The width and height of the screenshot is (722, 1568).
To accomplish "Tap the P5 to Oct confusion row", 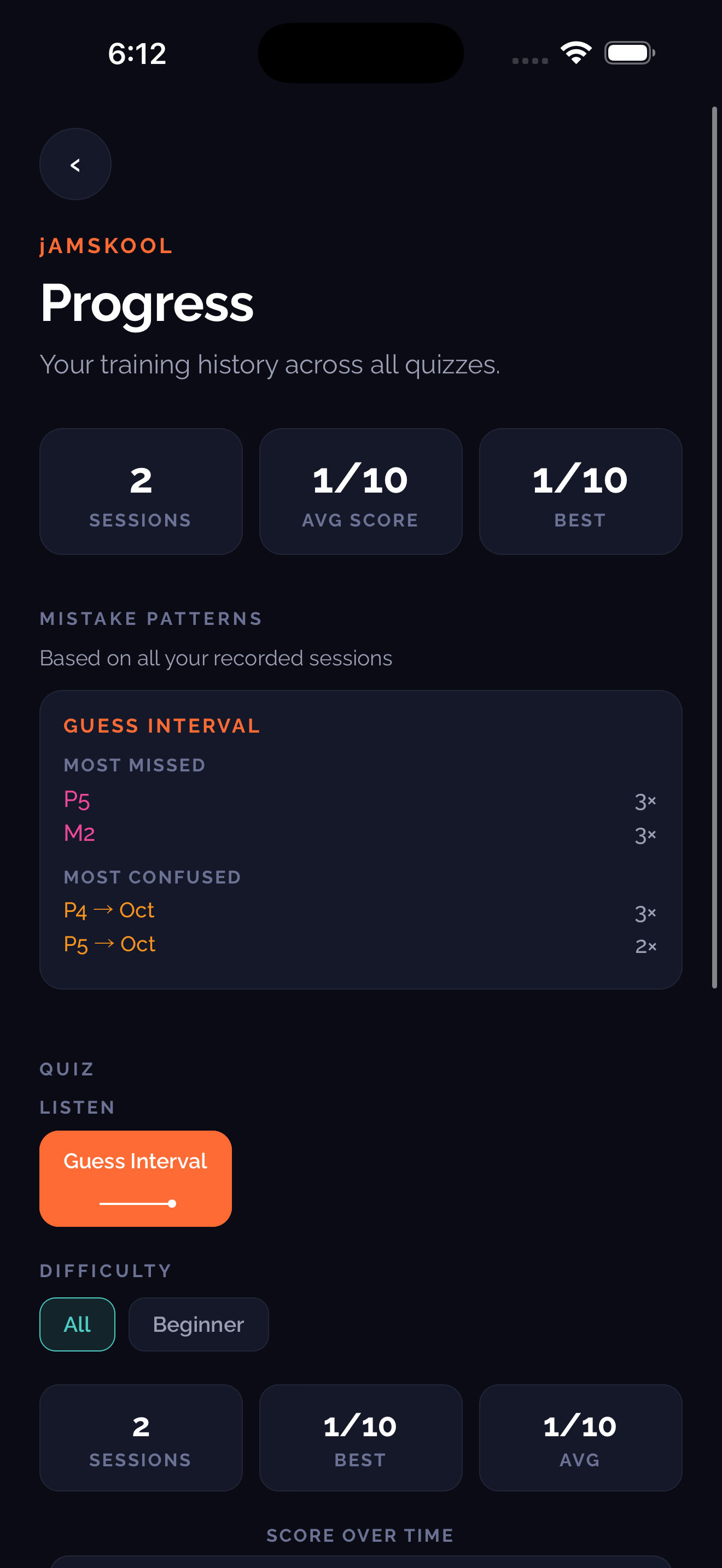I will (109, 943).
